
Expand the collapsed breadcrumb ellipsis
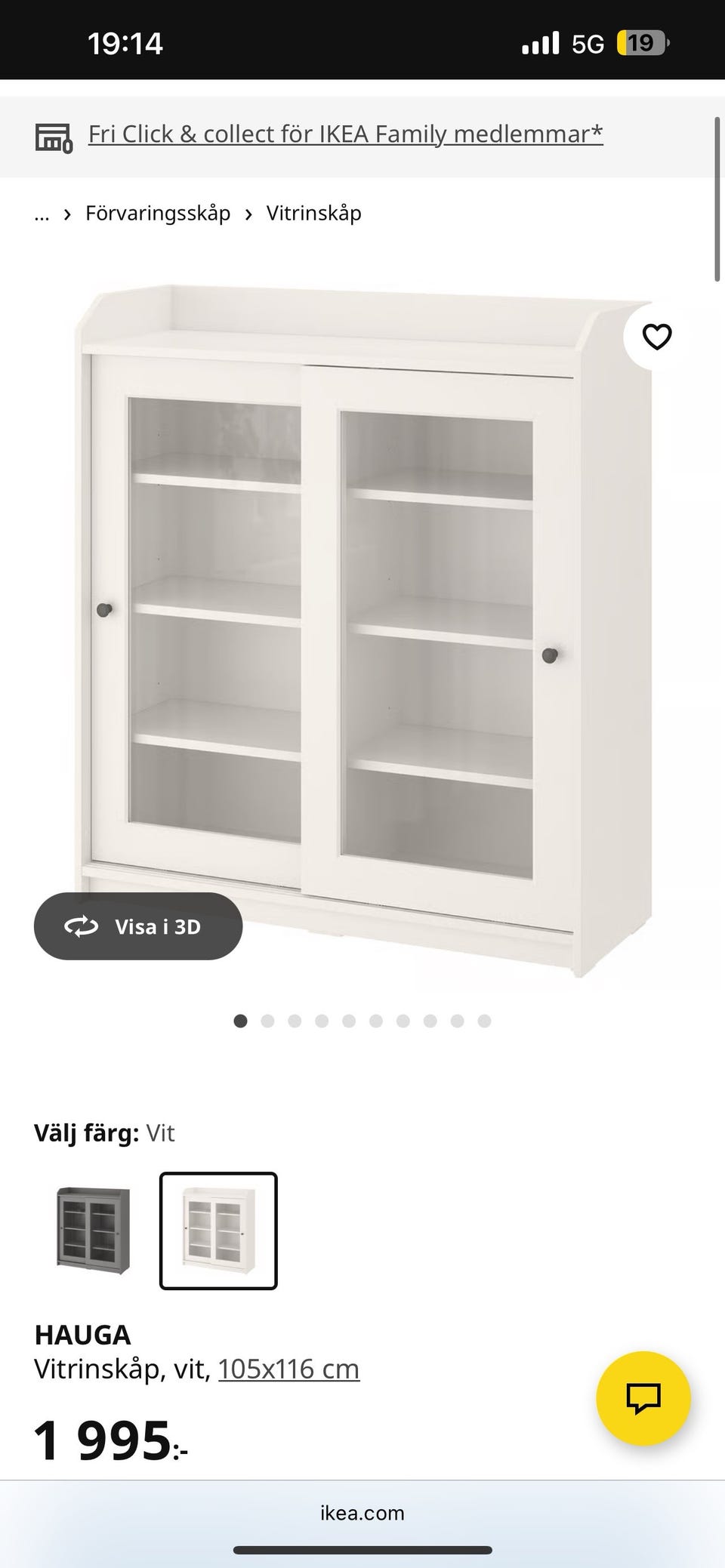pos(42,214)
